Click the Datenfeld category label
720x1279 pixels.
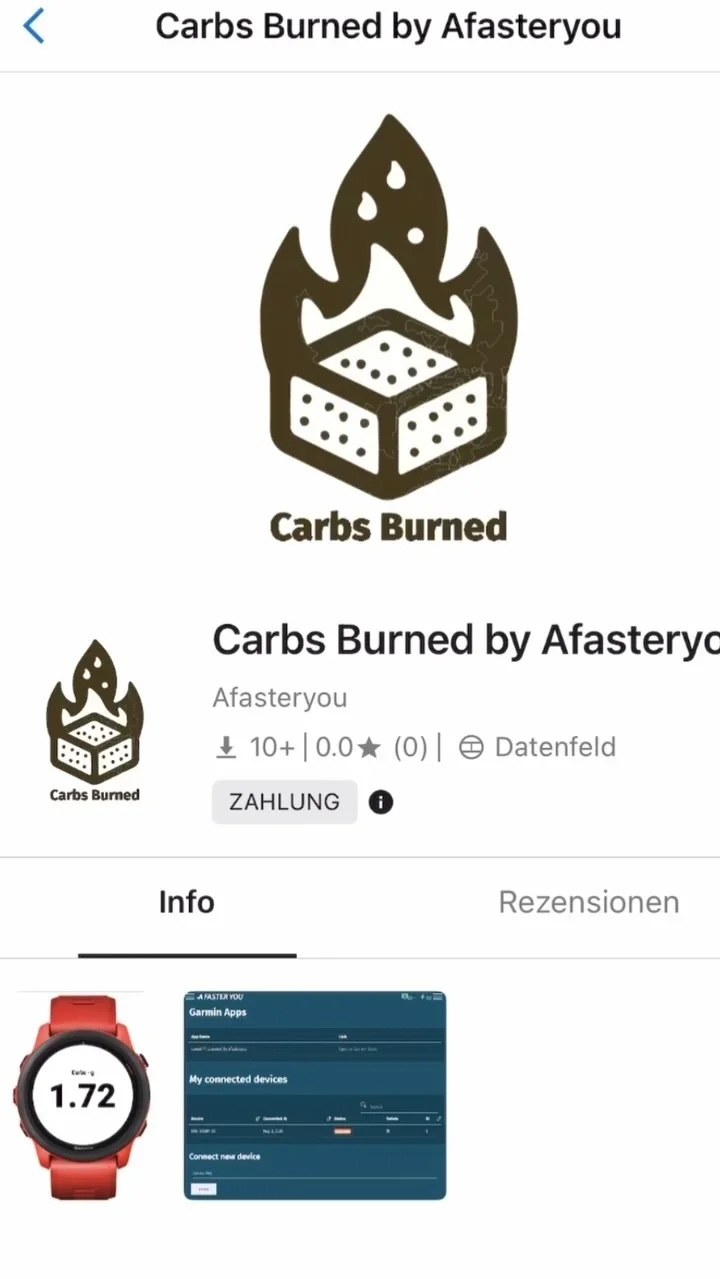554,747
